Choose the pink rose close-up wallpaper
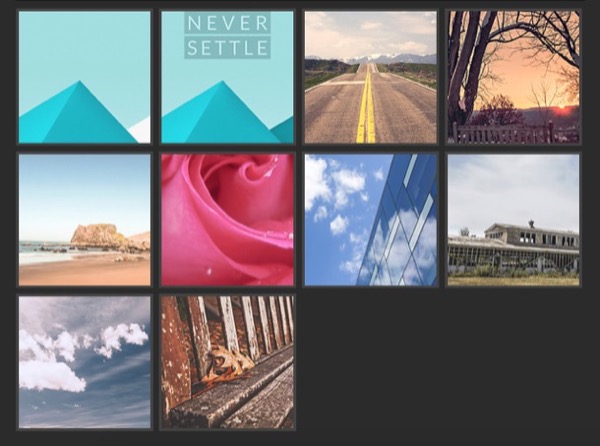This screenshot has width=600, height=446. 227,219
